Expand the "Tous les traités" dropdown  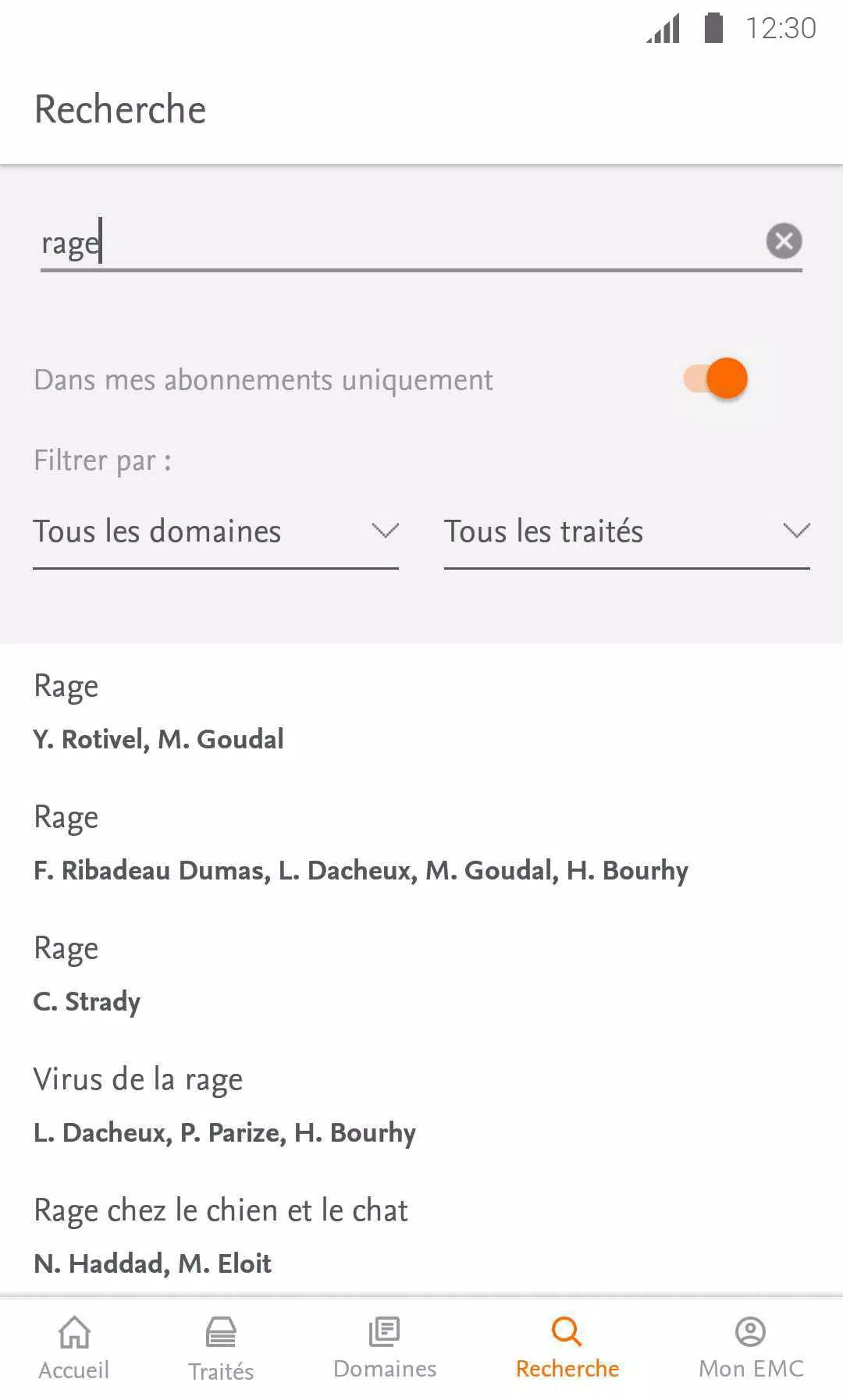627,532
